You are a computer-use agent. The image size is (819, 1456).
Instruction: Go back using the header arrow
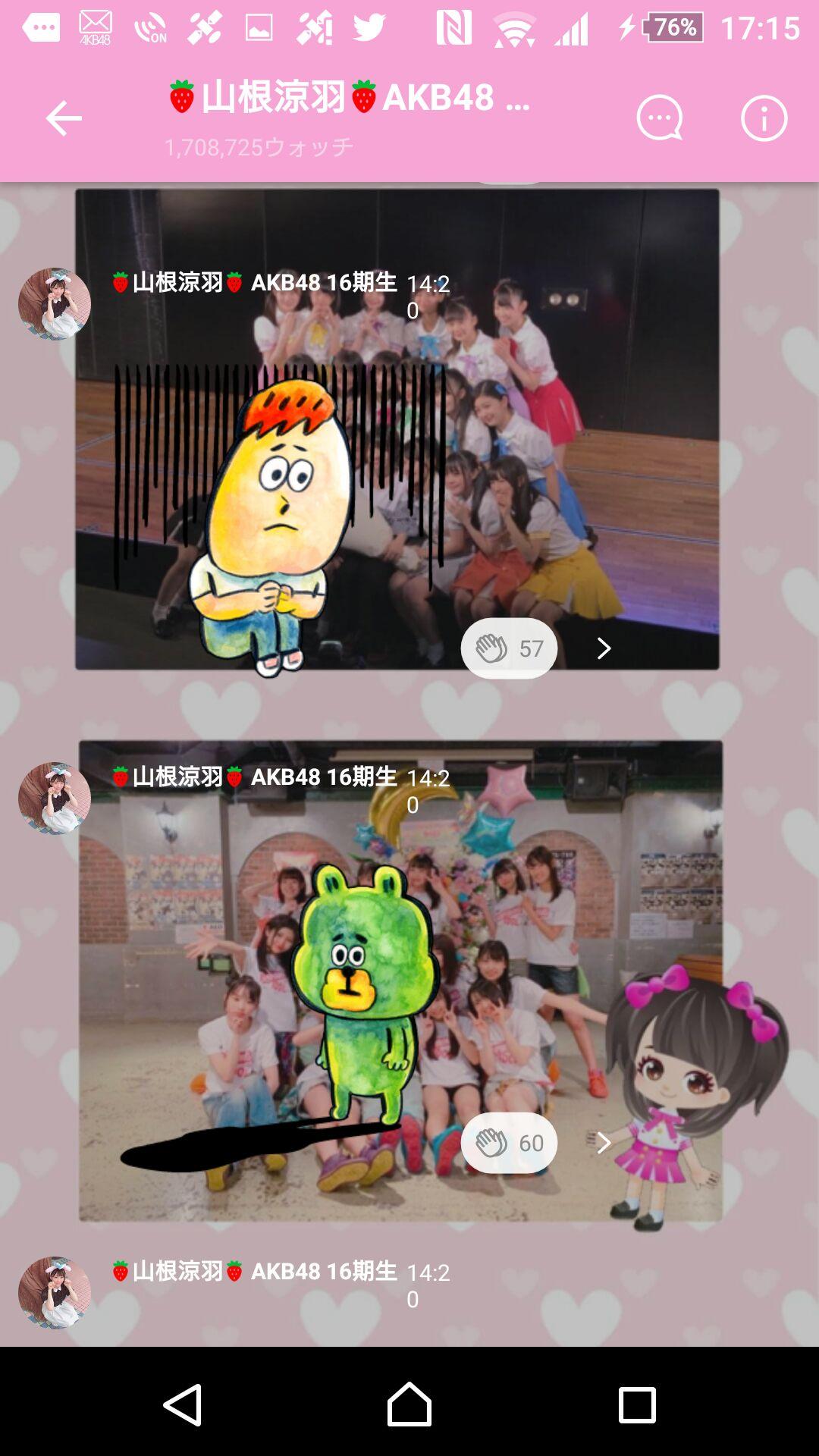64,119
